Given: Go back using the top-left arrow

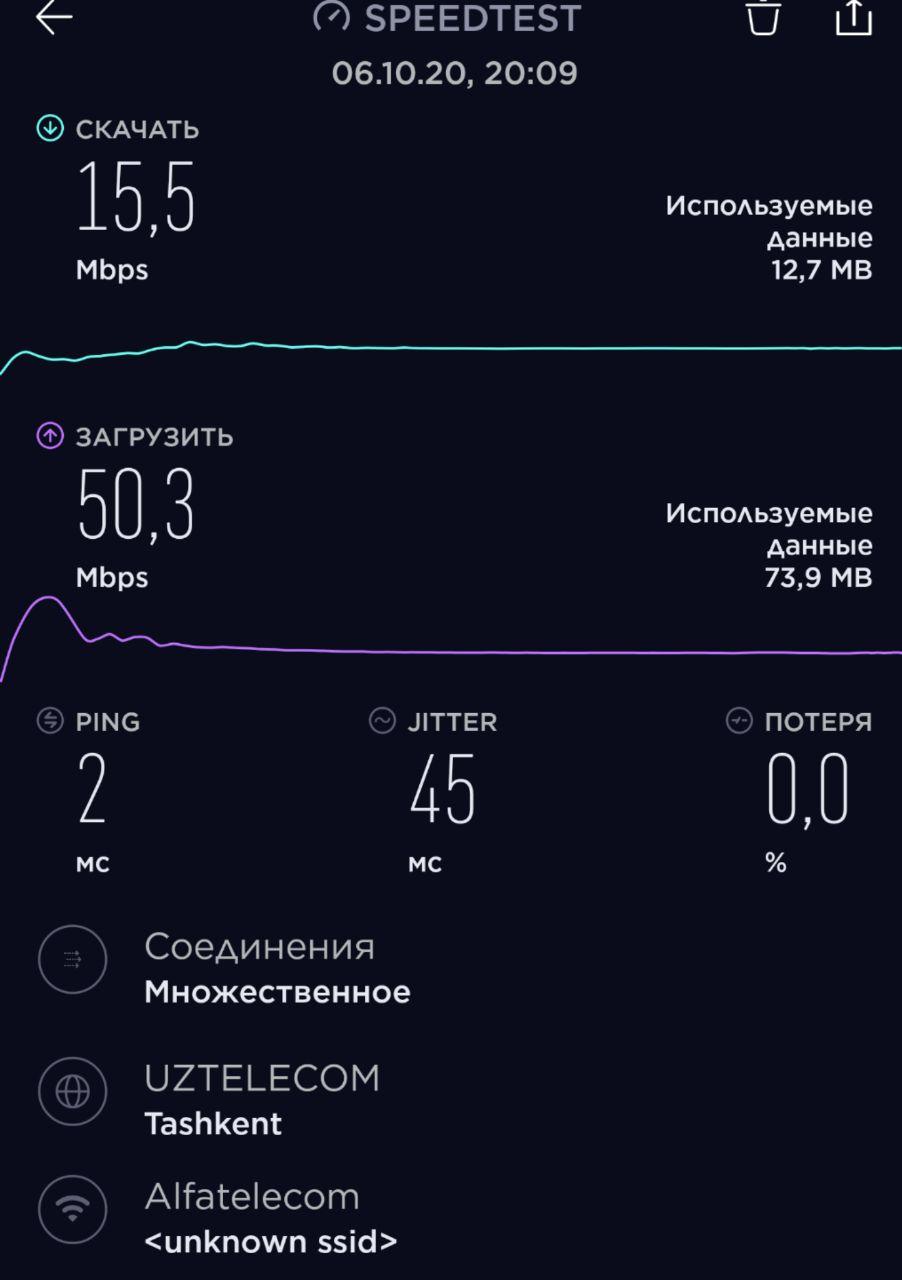Looking at the screenshot, I should click(54, 18).
